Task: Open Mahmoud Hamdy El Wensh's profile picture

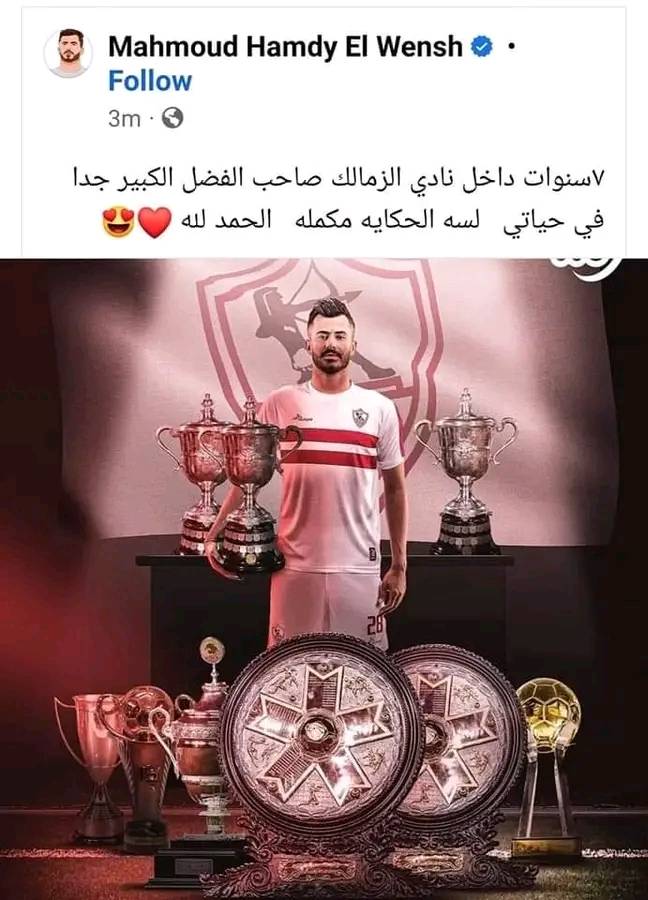Action: pyautogui.click(x=68, y=53)
